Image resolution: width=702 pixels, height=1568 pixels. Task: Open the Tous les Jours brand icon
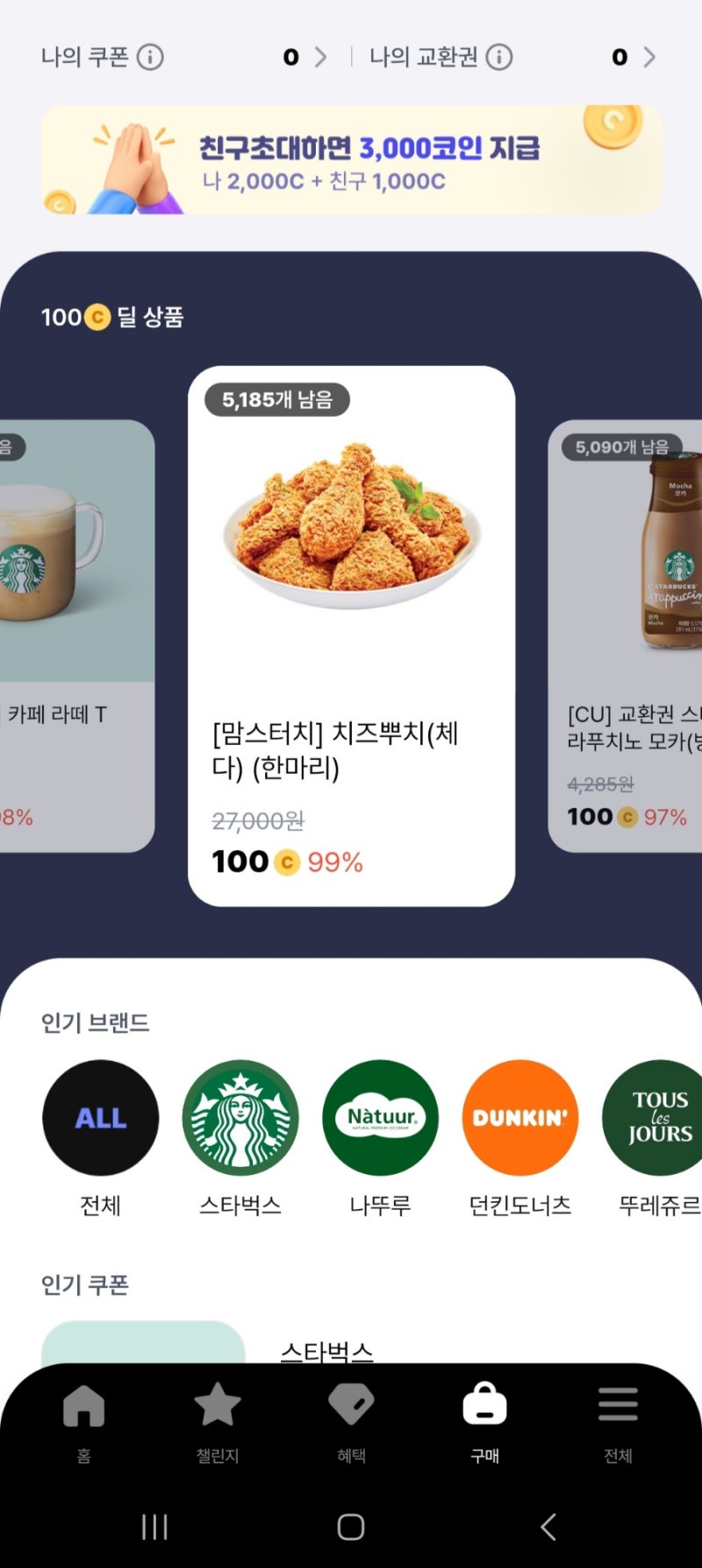[x=656, y=1118]
